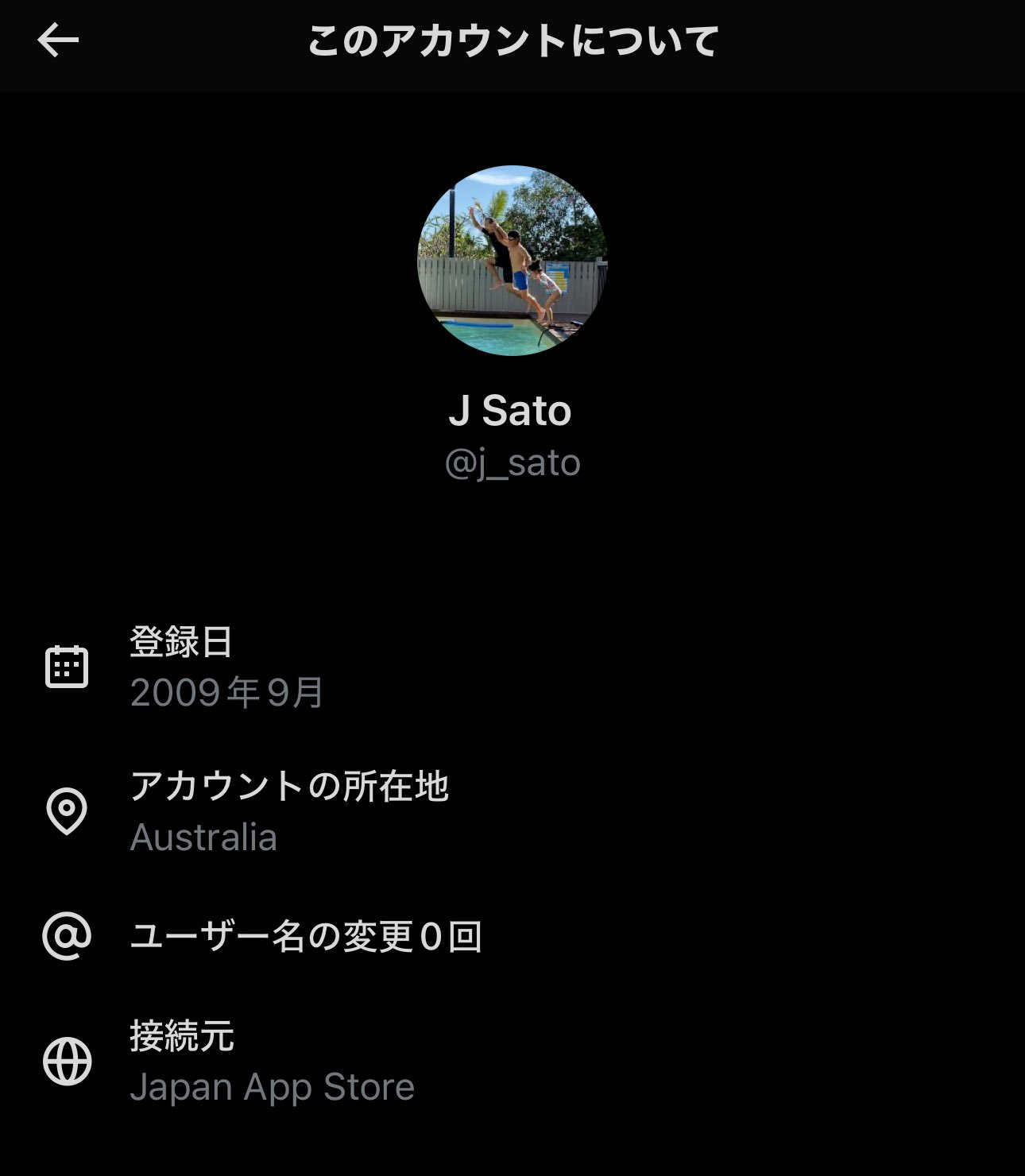Go back using the top-left arrow
The height and width of the screenshot is (1176, 1025).
(x=58, y=41)
